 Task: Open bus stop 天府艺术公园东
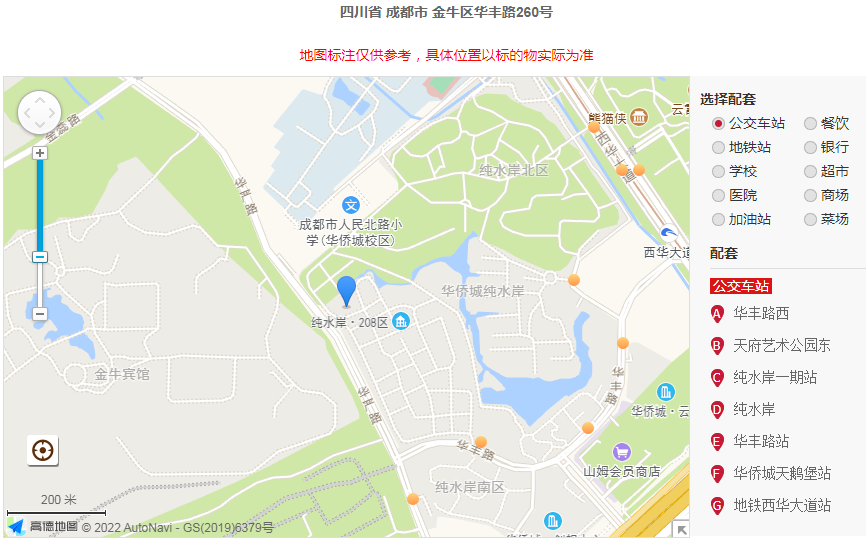pyautogui.click(x=781, y=345)
